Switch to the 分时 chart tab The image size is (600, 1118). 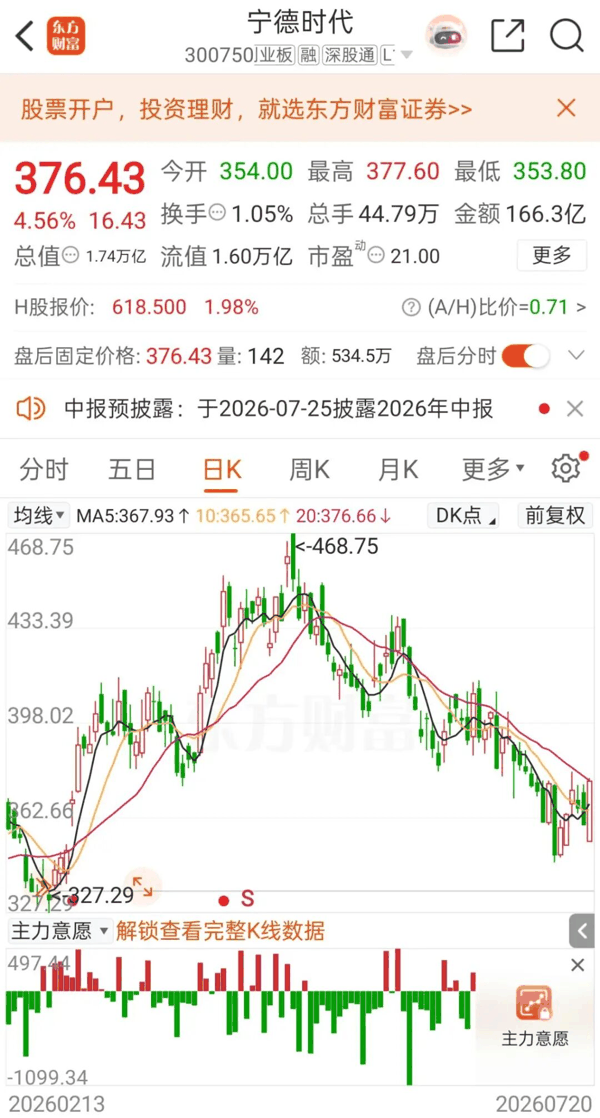point(44,470)
